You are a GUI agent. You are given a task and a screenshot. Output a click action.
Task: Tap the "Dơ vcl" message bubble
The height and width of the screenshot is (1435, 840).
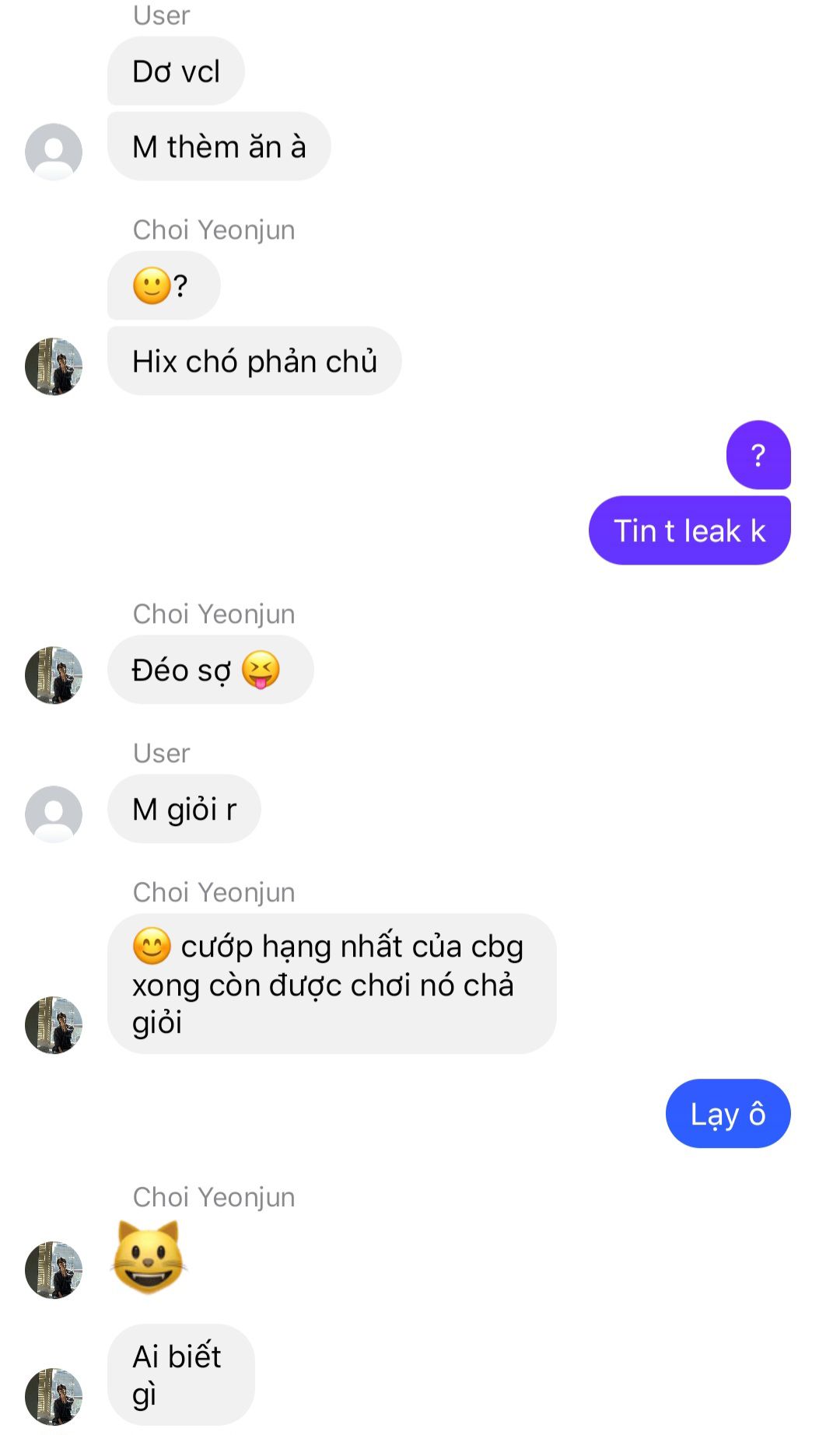pos(176,72)
